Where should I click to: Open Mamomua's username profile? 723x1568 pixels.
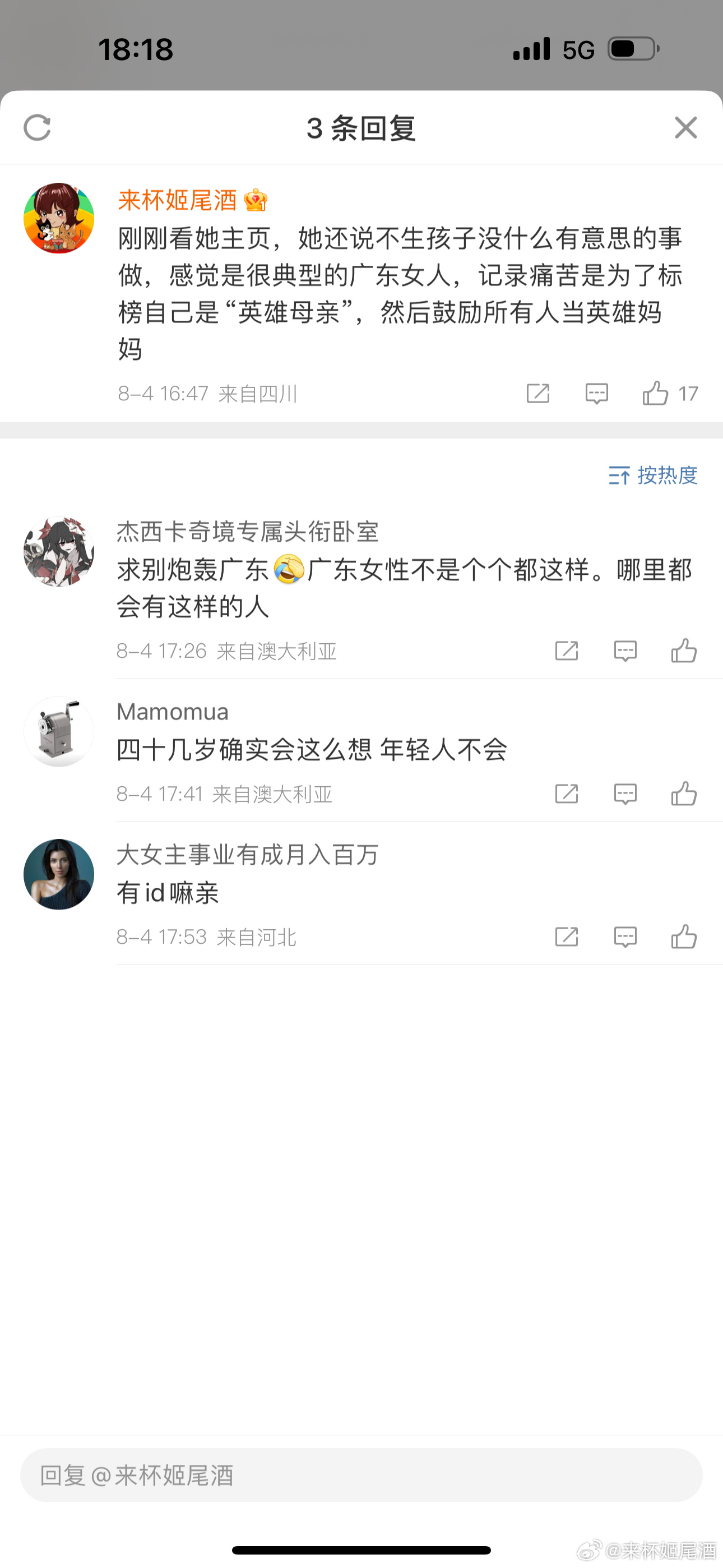172,712
